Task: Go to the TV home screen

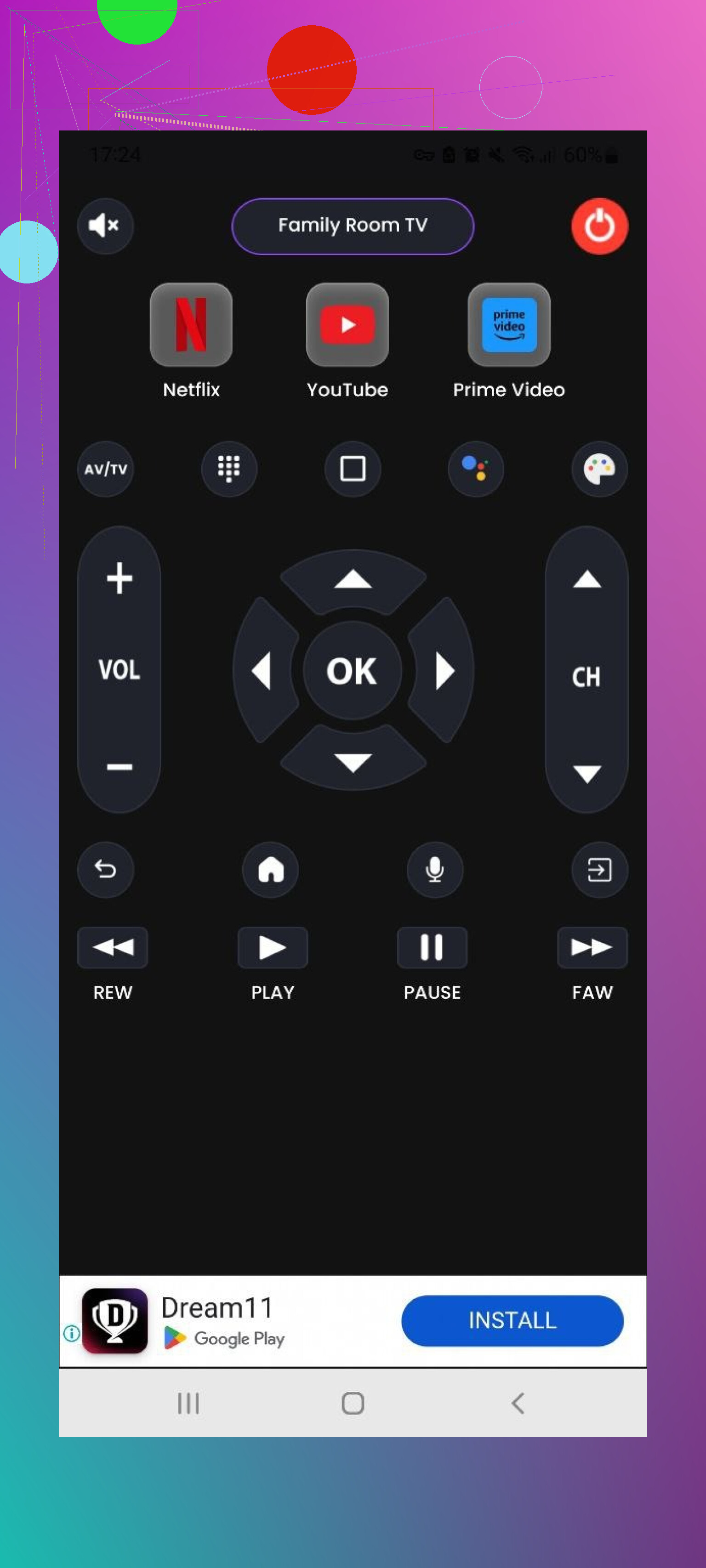Action: 270,869
